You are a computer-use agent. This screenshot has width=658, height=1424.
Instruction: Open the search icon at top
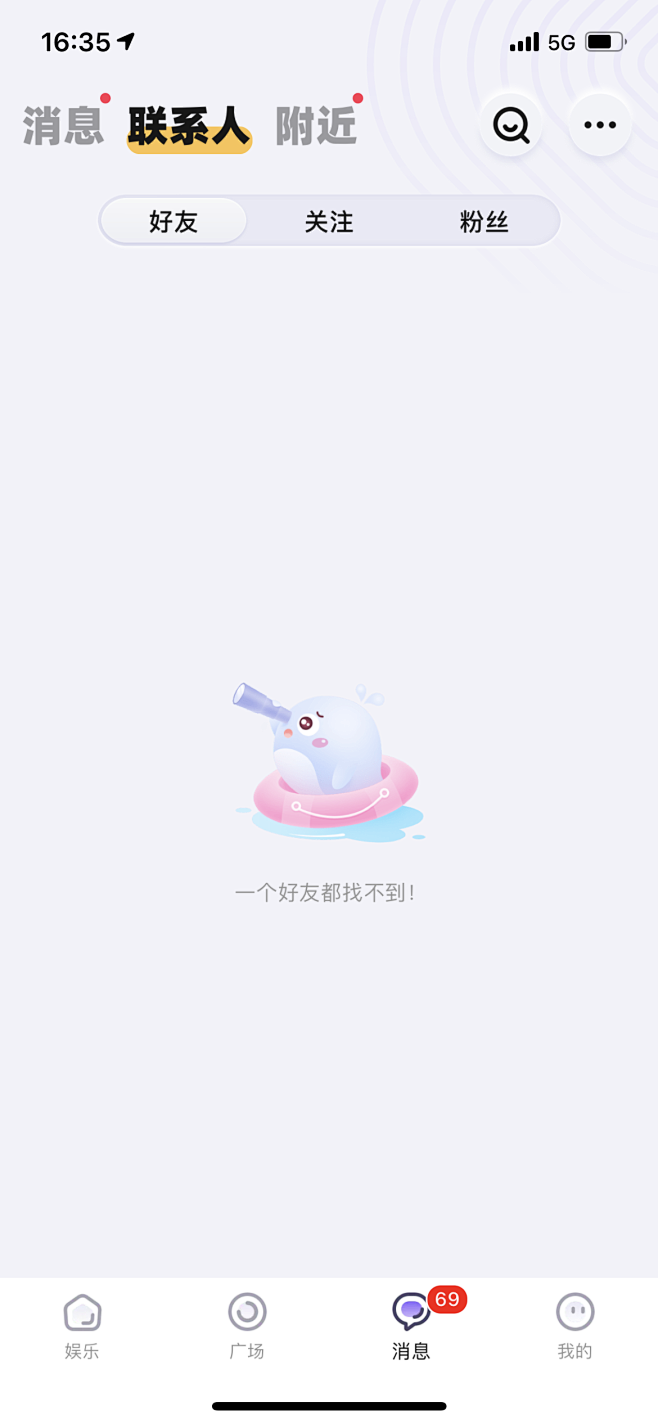511,125
